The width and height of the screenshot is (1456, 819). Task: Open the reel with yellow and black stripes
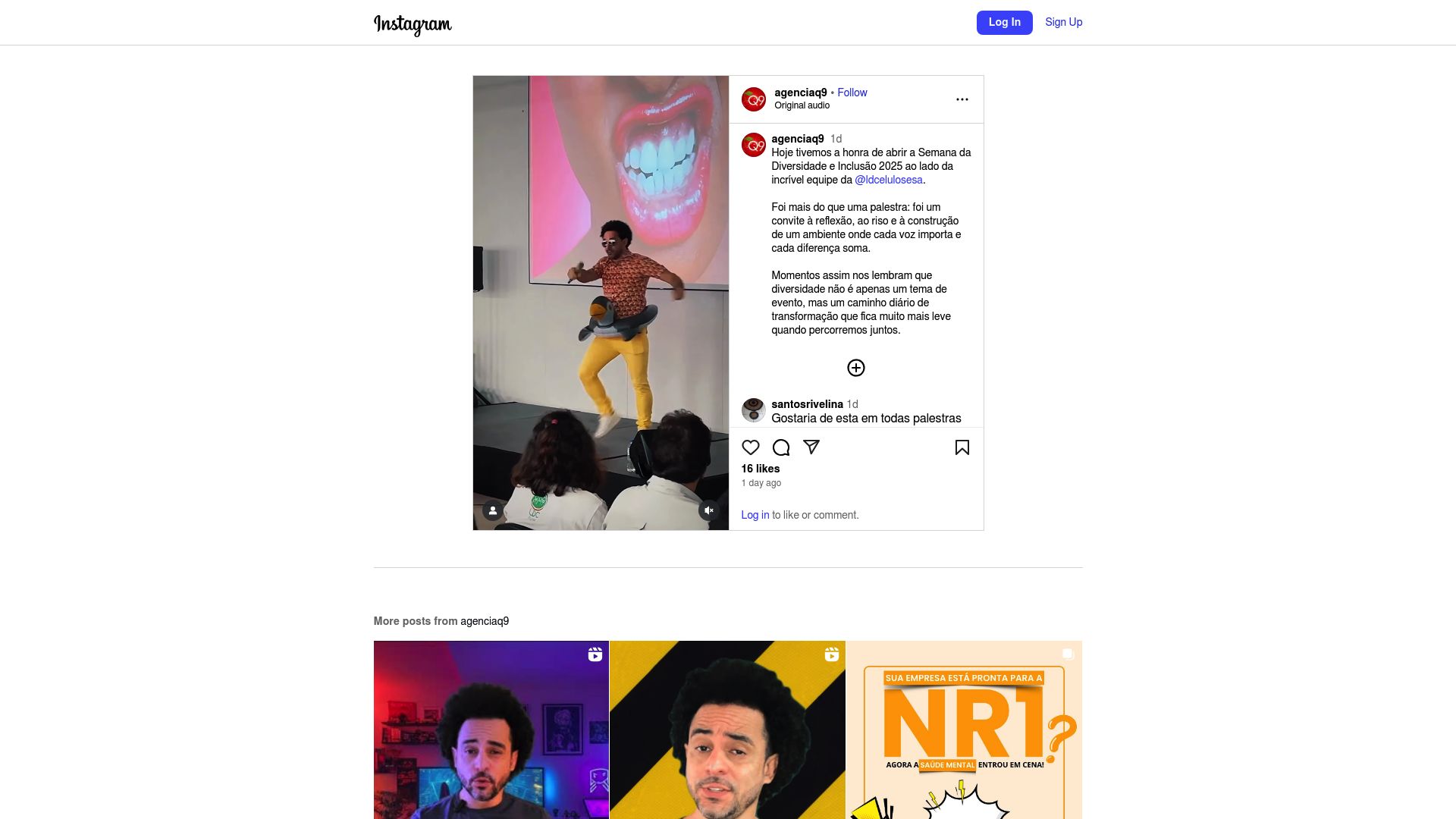[x=726, y=730]
